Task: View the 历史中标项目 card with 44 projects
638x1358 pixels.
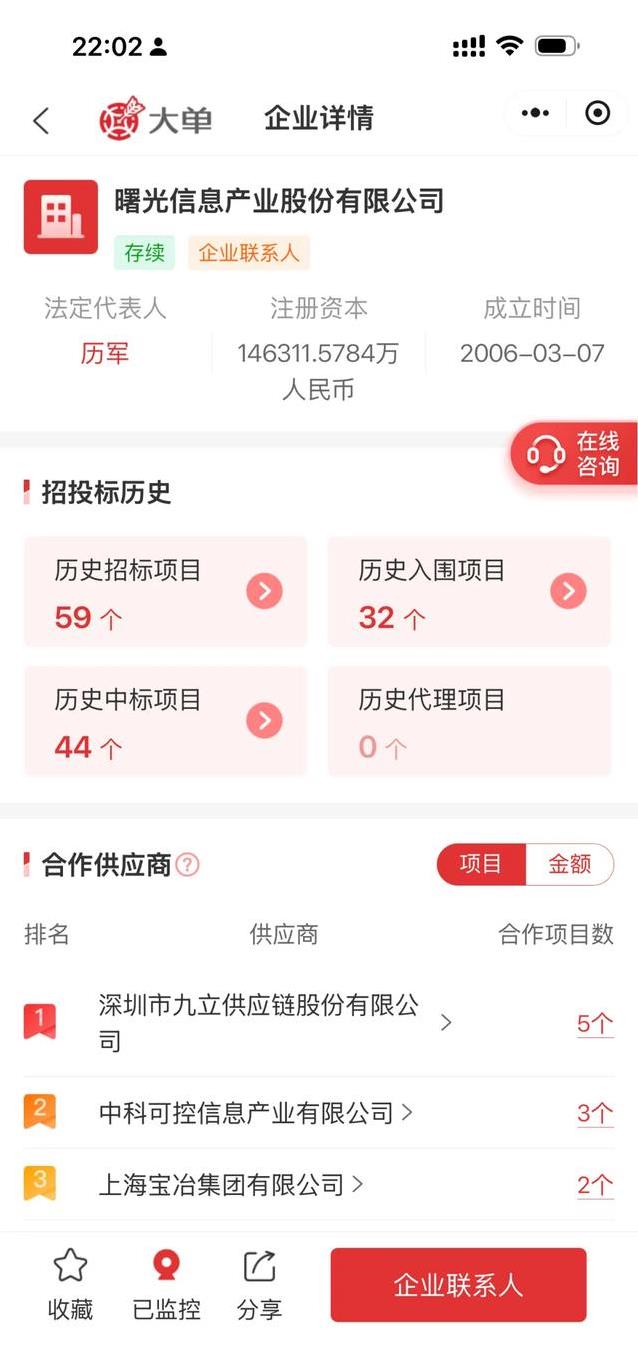Action: [165, 721]
